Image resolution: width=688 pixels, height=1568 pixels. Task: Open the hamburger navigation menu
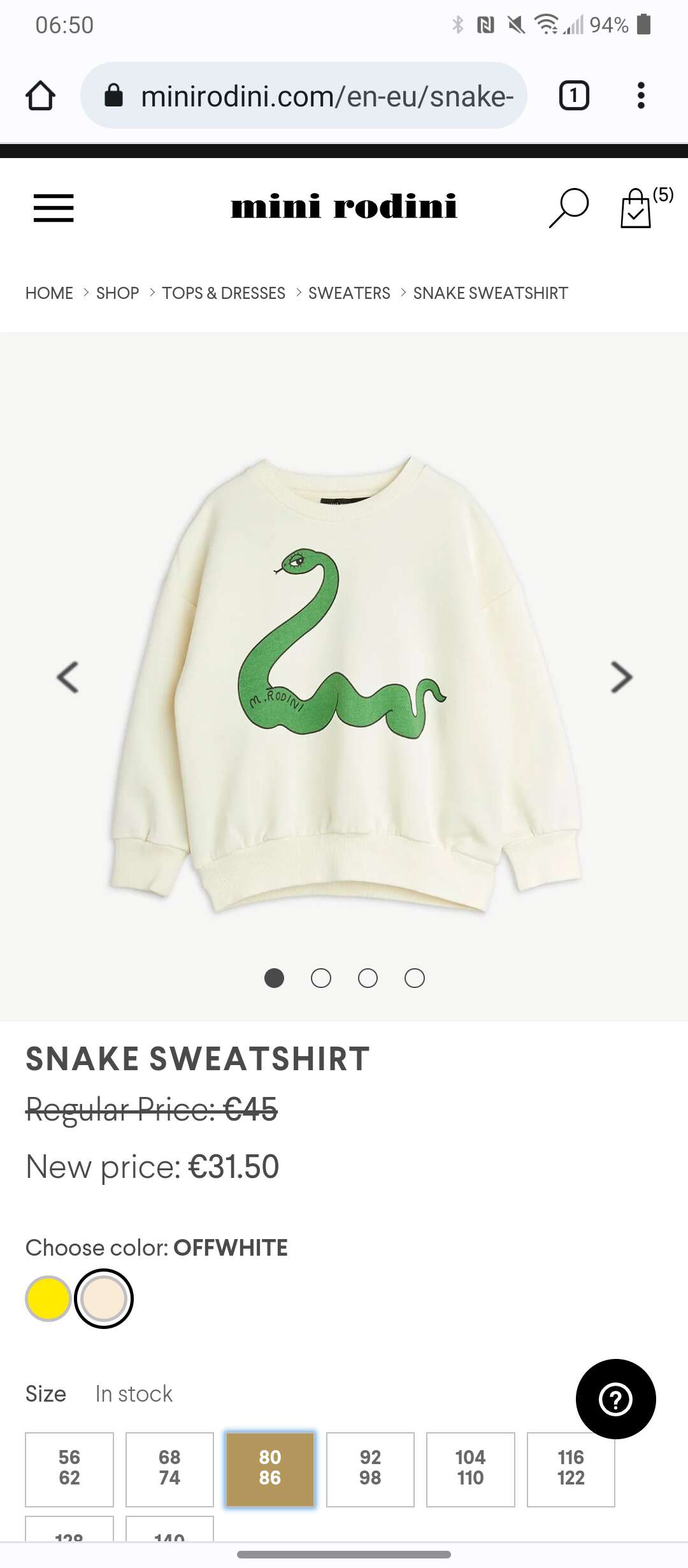tap(54, 208)
